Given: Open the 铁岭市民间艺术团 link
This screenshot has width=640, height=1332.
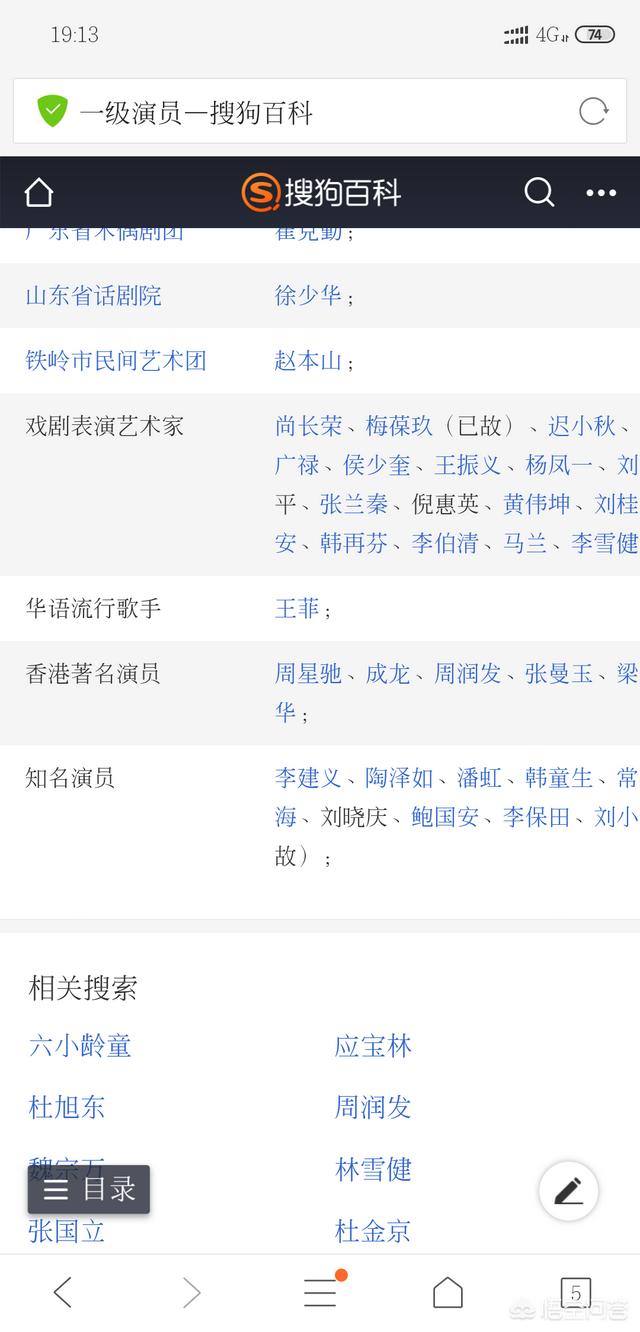Looking at the screenshot, I should (116, 361).
